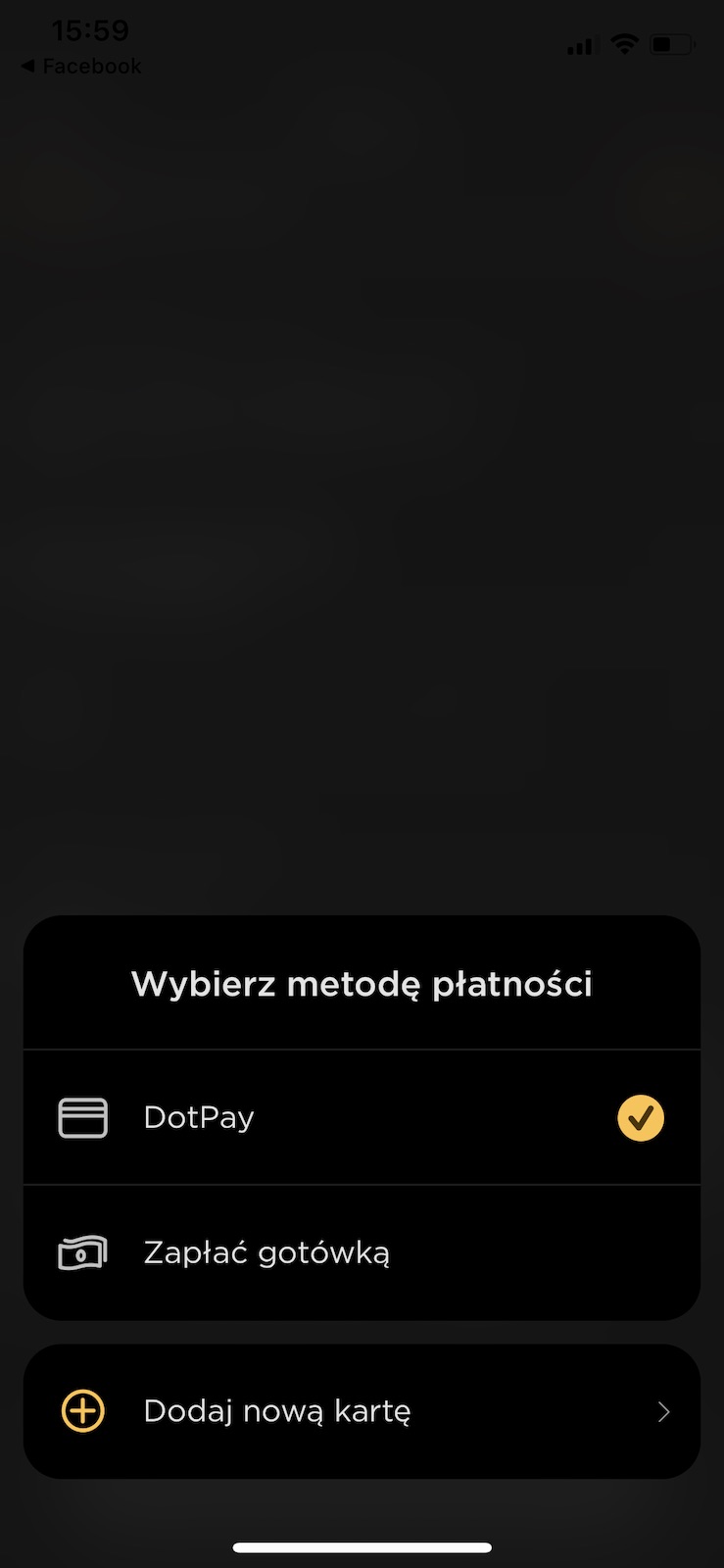Return to Facebook via status bar link
The image size is (724, 1568).
click(81, 66)
